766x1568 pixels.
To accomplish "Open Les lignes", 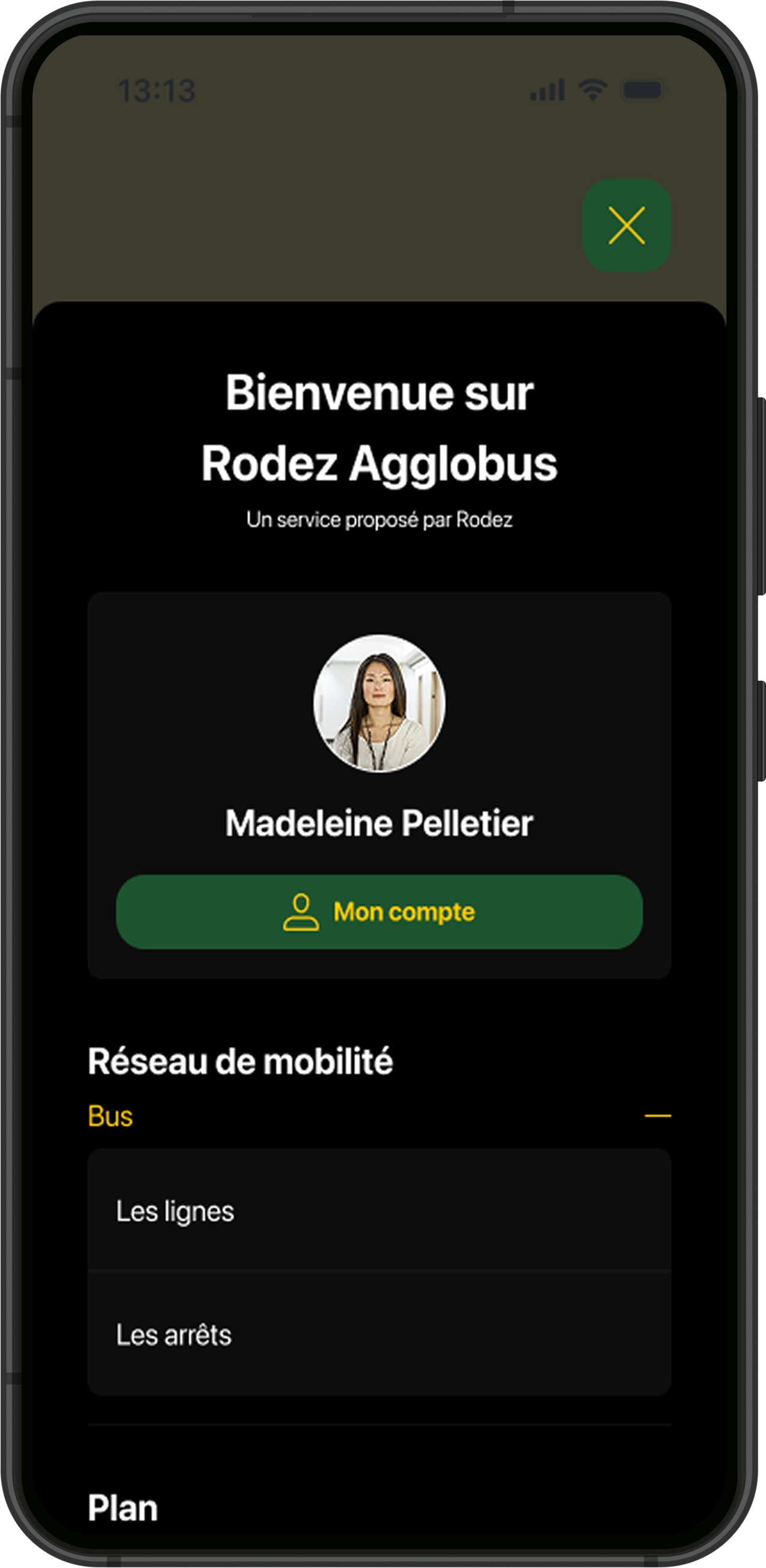I will pyautogui.click(x=379, y=1211).
